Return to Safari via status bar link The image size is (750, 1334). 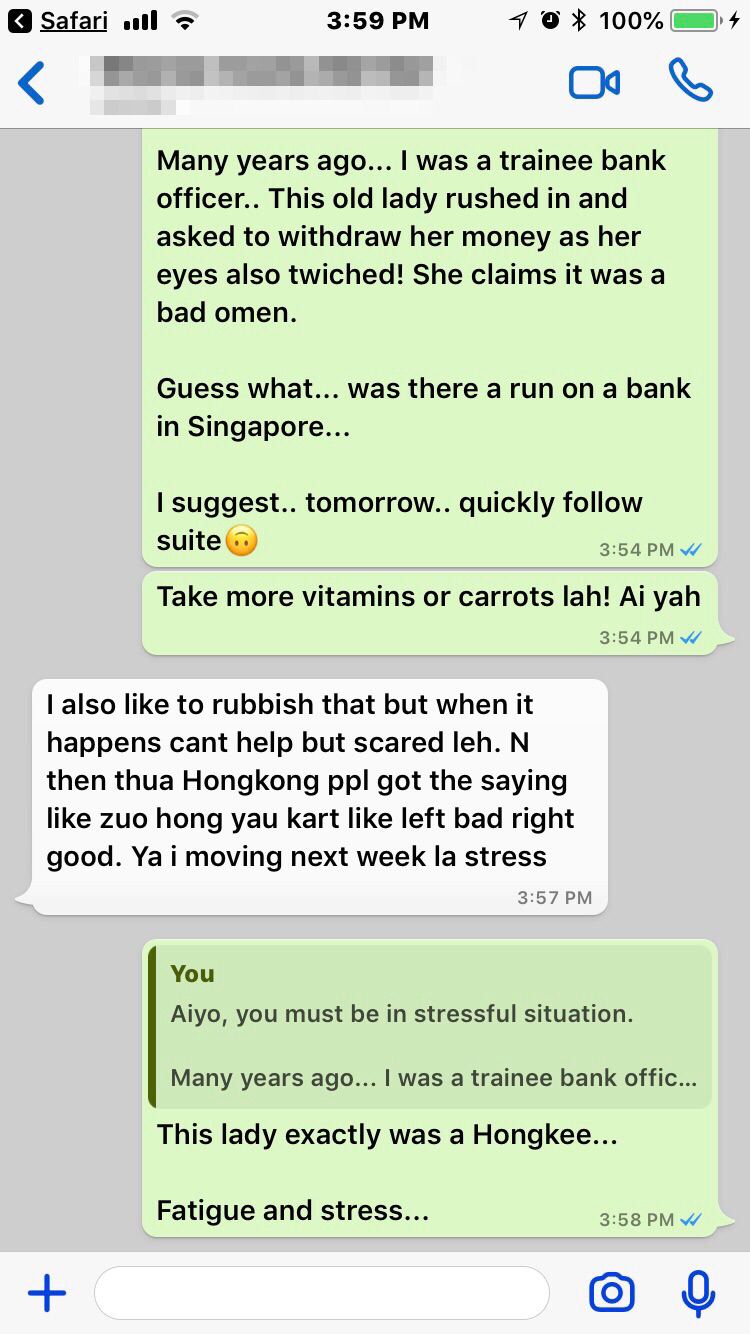[x=60, y=20]
